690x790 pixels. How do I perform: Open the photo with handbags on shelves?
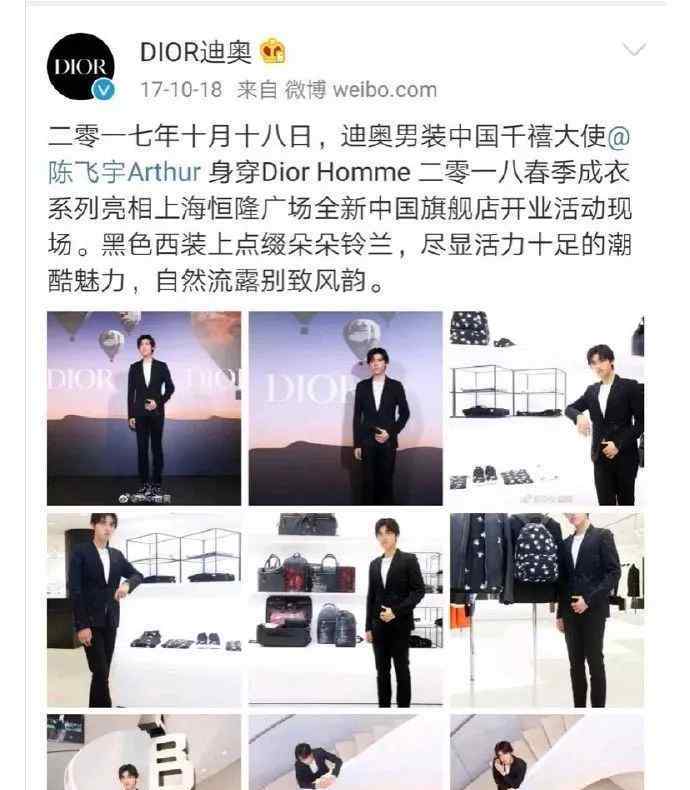pyautogui.click(x=345, y=609)
